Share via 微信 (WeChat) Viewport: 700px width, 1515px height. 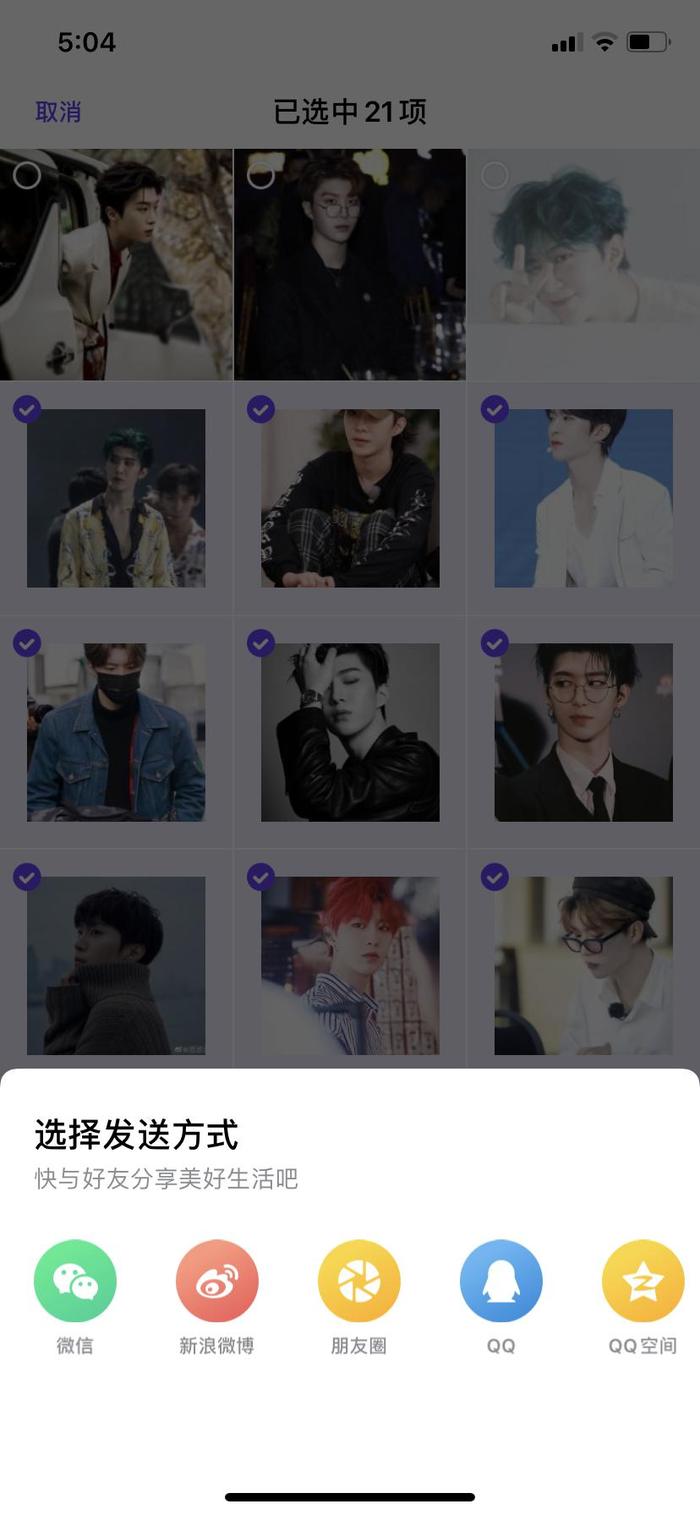(x=75, y=1281)
